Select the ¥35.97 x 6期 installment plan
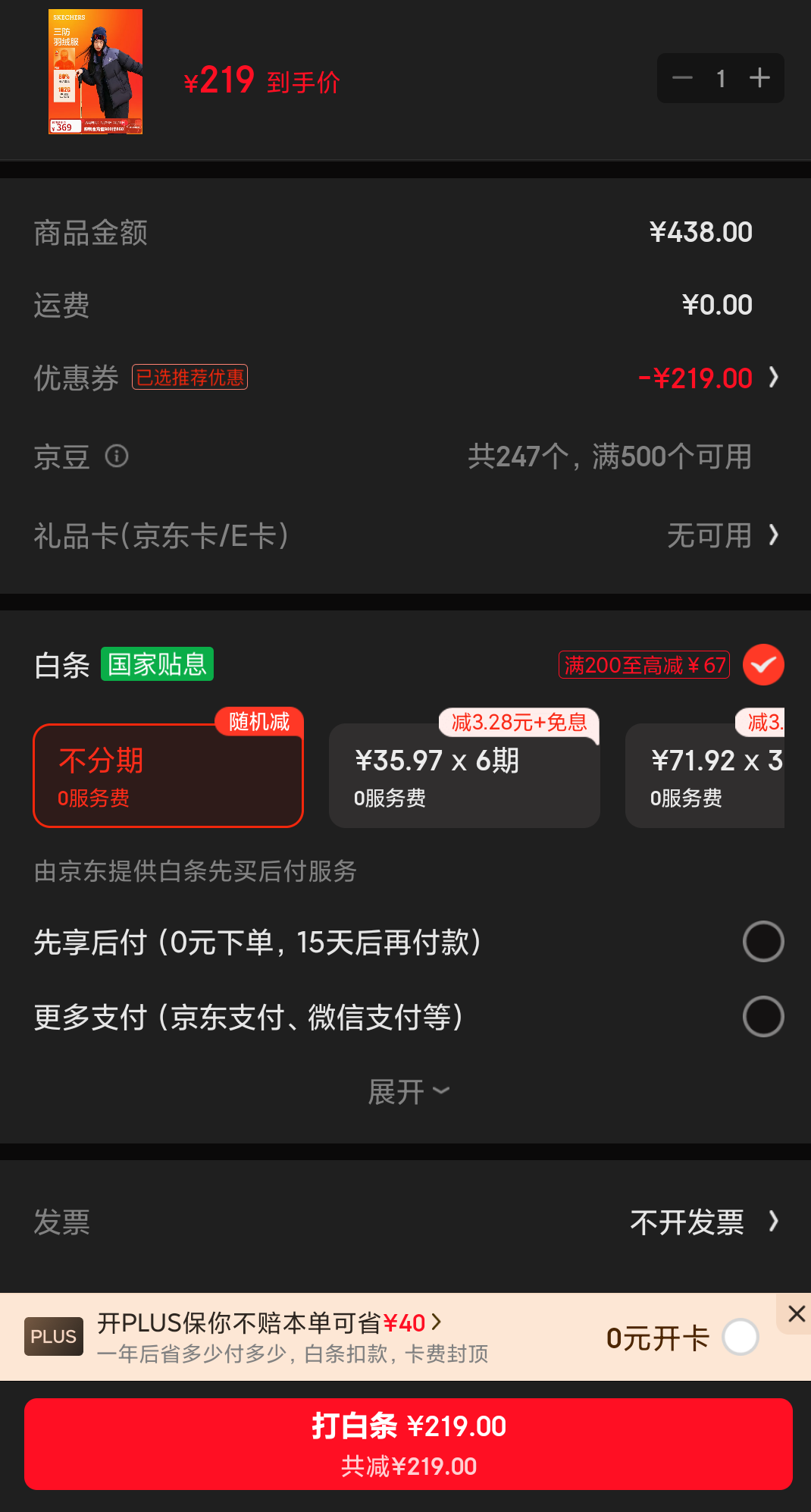 point(464,776)
